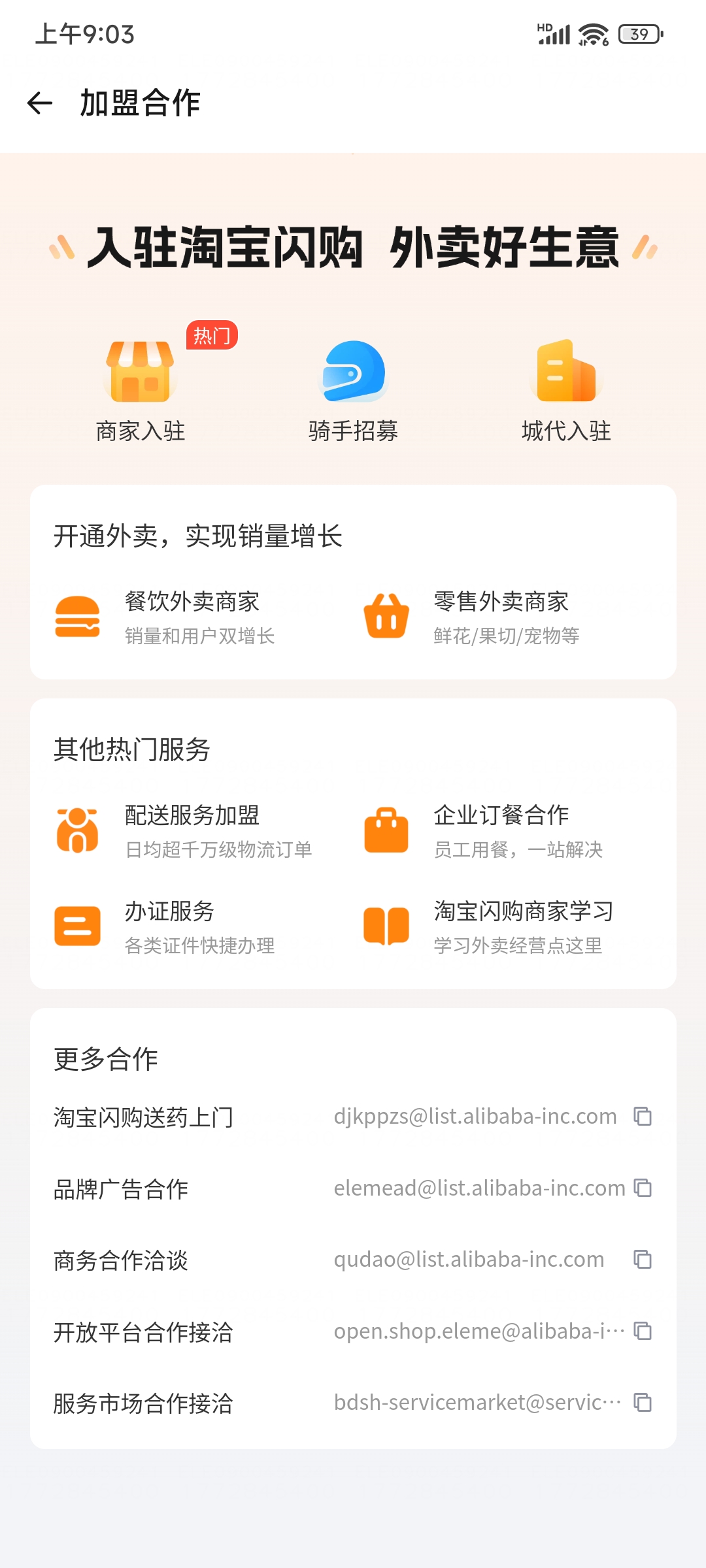Open 骑手招募 rider recruitment via helmet icon
706x1568 pixels.
click(353, 372)
